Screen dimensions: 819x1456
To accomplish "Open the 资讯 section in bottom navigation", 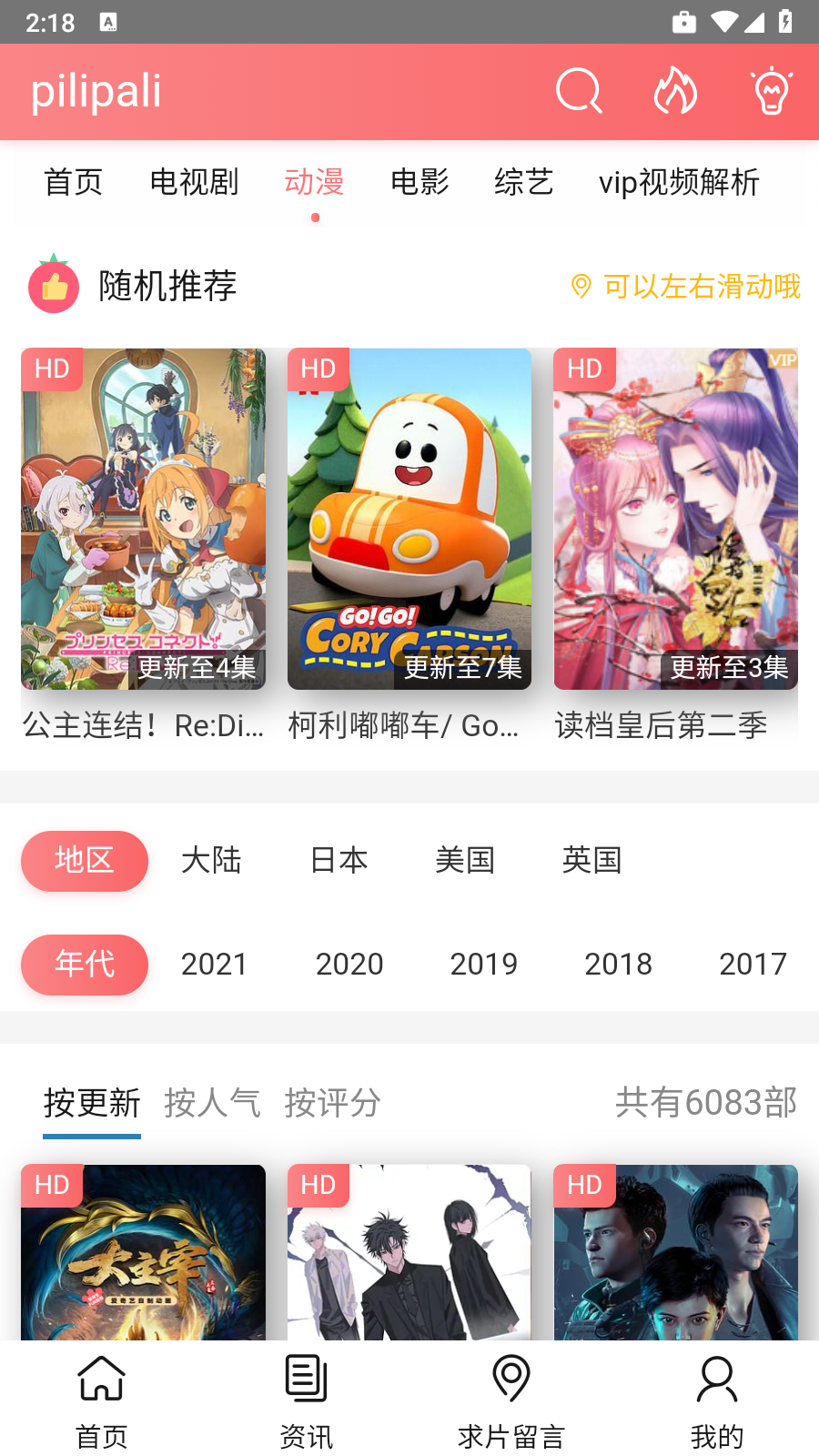I will click(307, 1399).
